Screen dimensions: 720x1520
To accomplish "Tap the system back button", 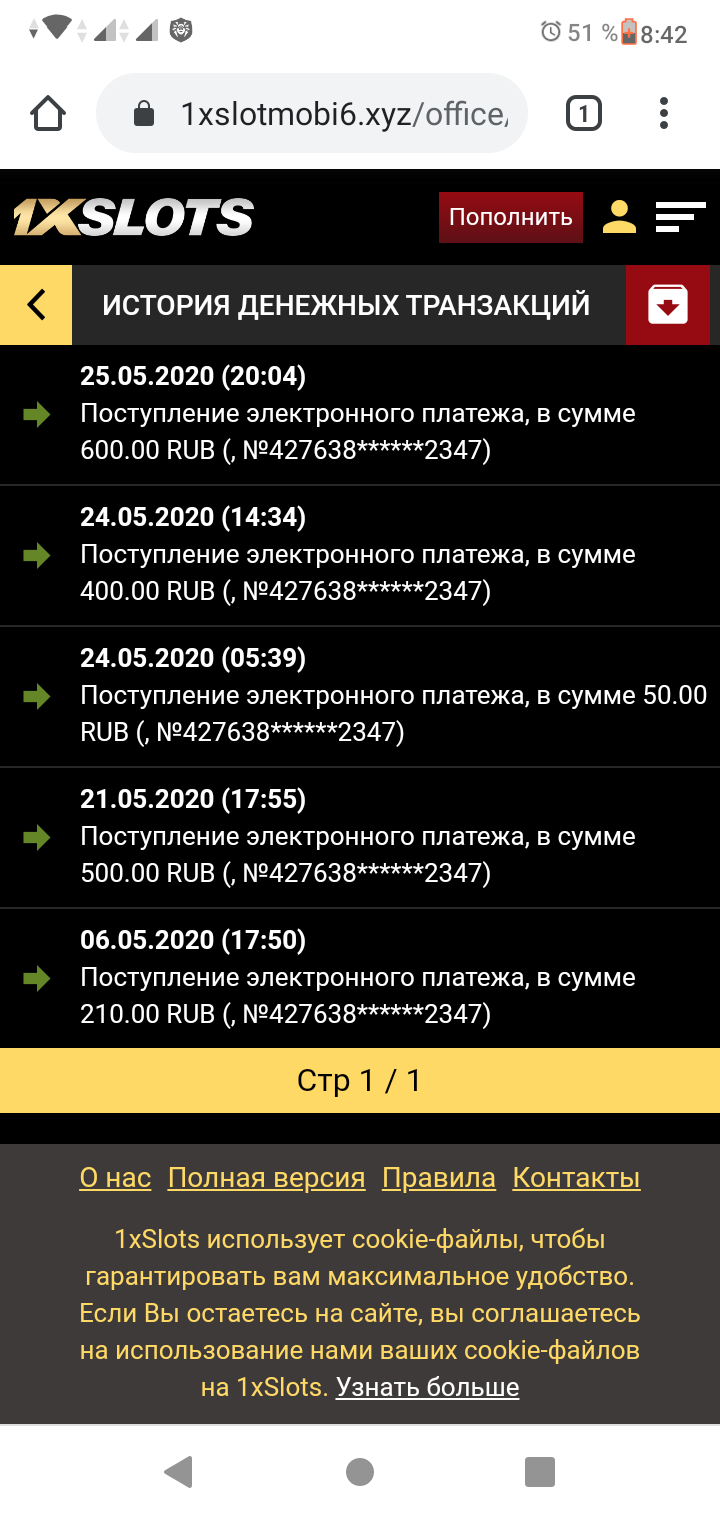I will pos(178,1471).
